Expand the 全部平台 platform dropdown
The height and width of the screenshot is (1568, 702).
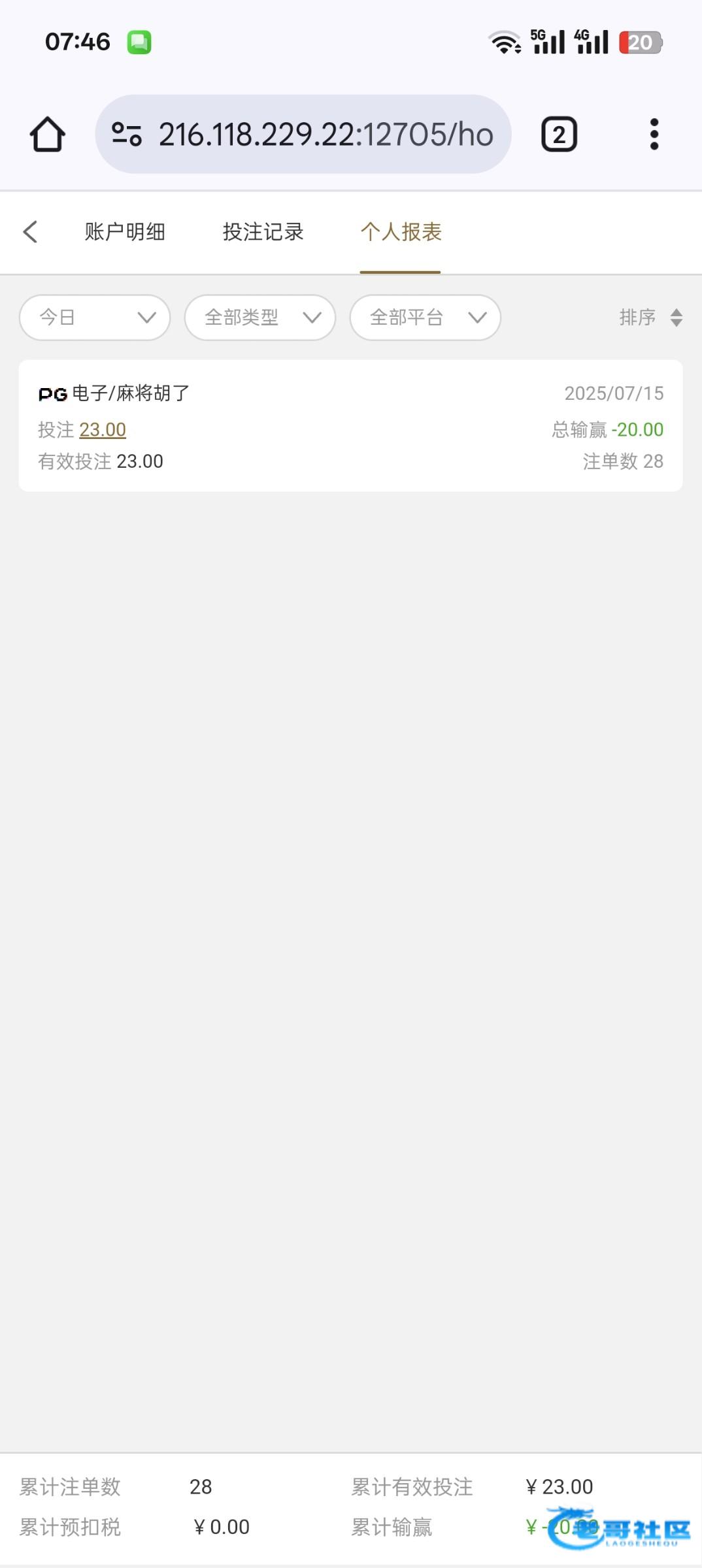pyautogui.click(x=426, y=318)
